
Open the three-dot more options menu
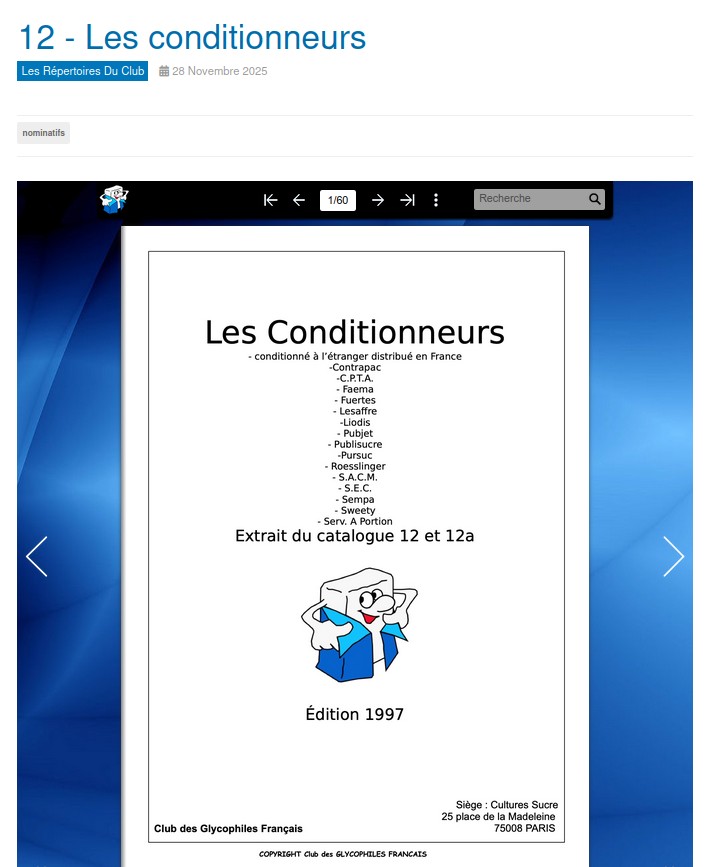(436, 200)
